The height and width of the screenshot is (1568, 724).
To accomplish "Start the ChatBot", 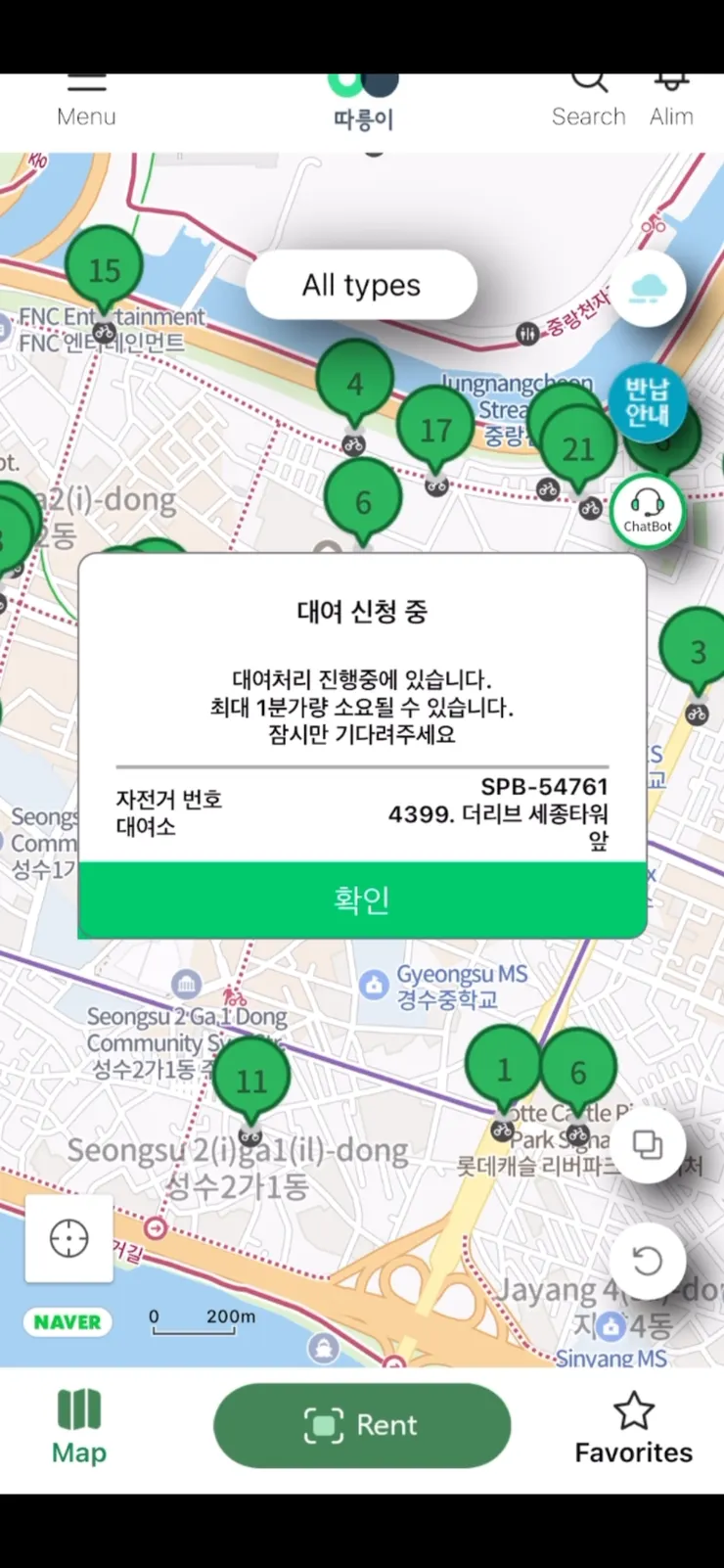I will click(x=647, y=510).
